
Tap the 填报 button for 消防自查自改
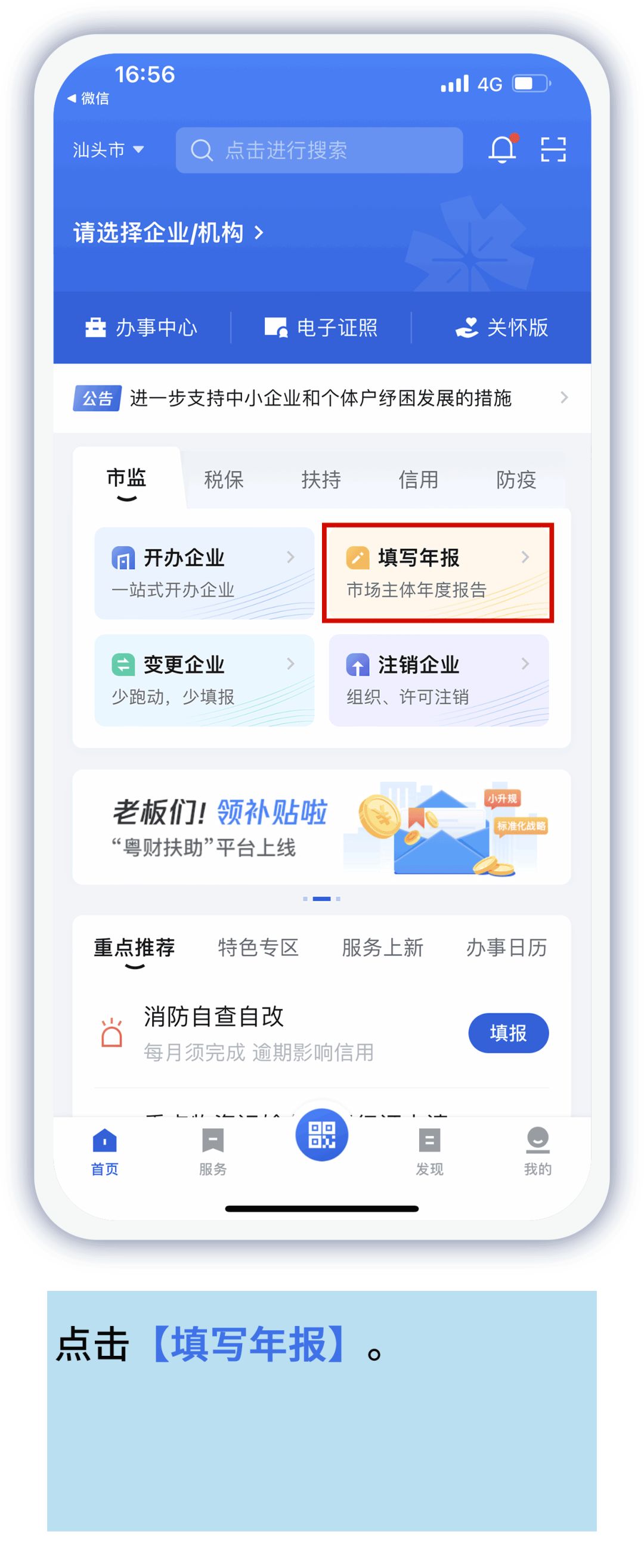(x=509, y=1033)
